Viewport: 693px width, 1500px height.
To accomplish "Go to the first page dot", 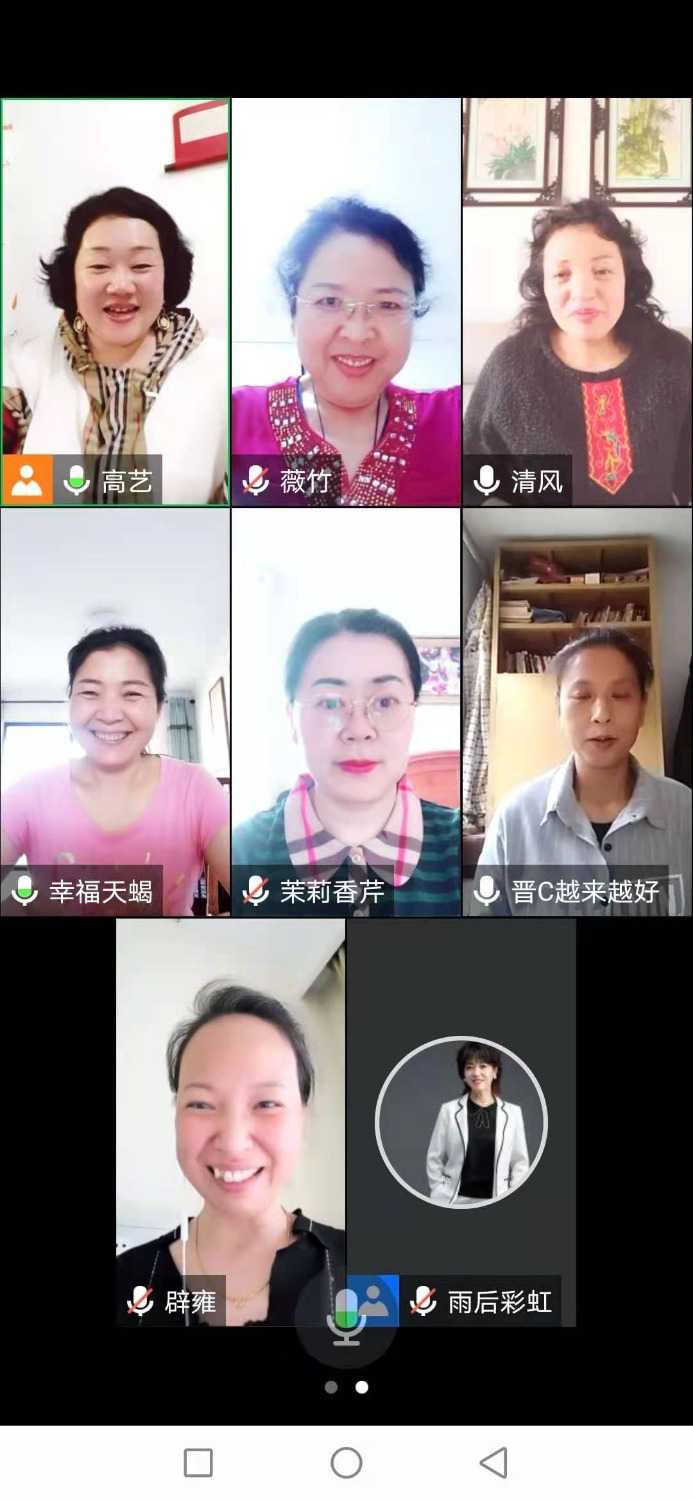I will point(331,1387).
